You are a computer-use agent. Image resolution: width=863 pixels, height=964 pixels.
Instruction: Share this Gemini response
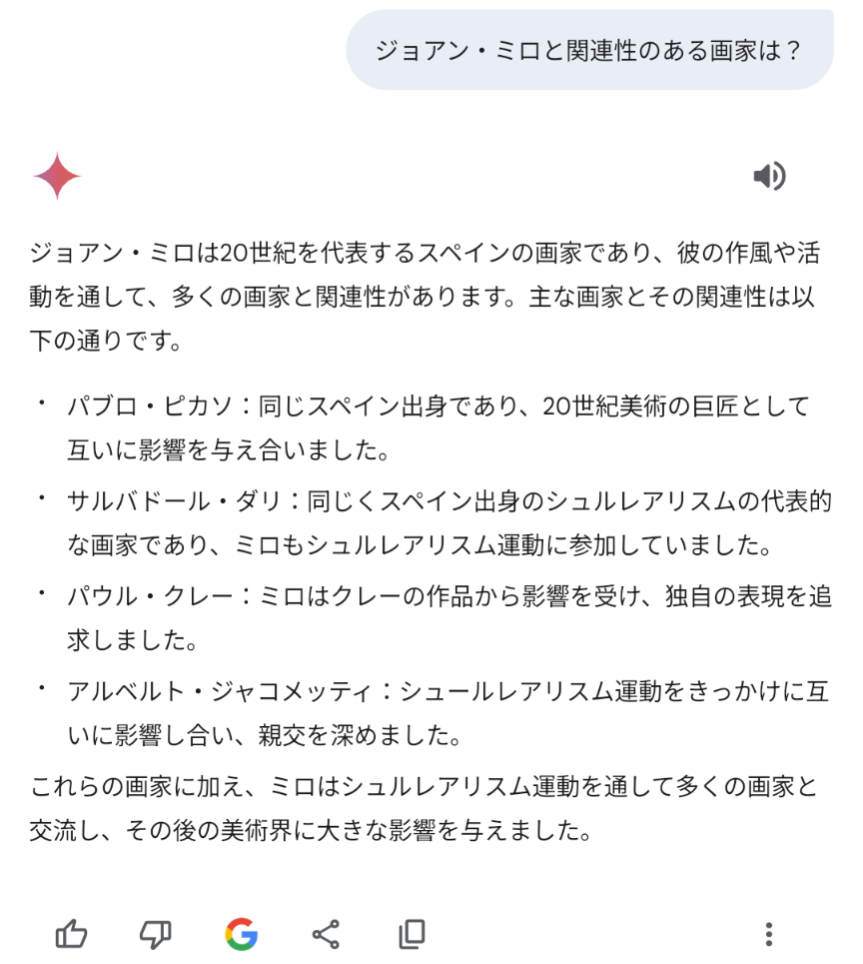tap(326, 934)
